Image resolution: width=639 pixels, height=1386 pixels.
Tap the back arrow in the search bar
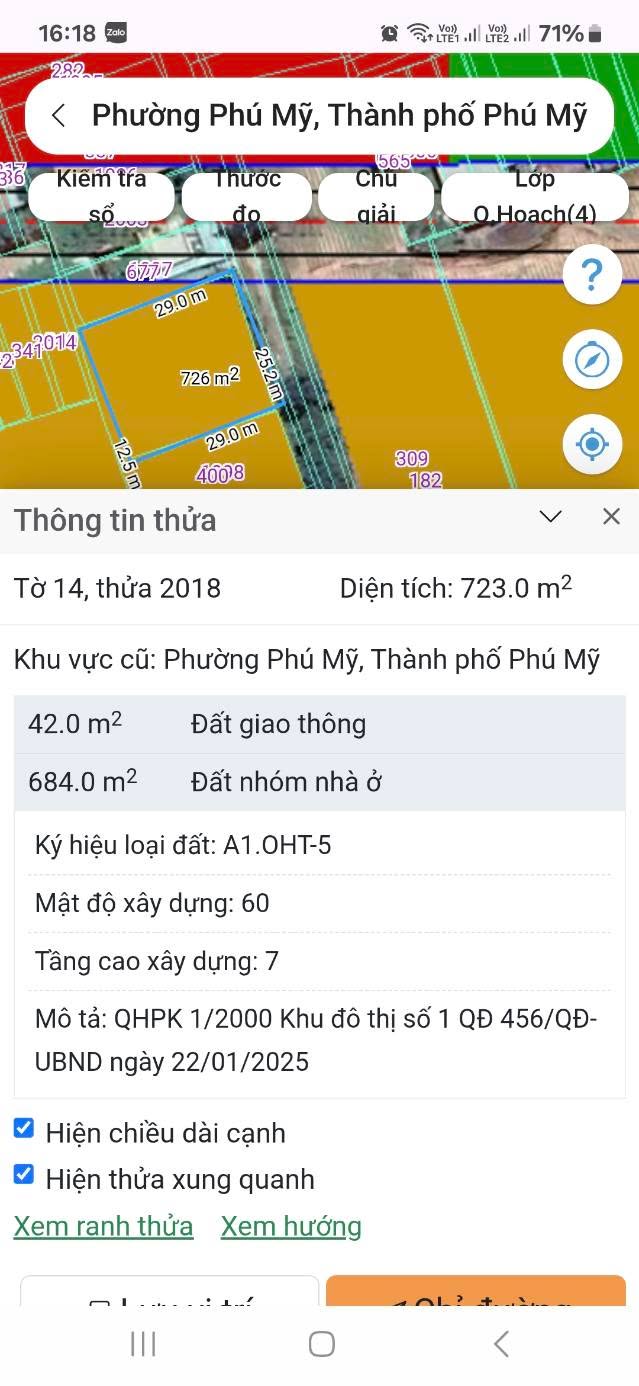pyautogui.click(x=59, y=116)
